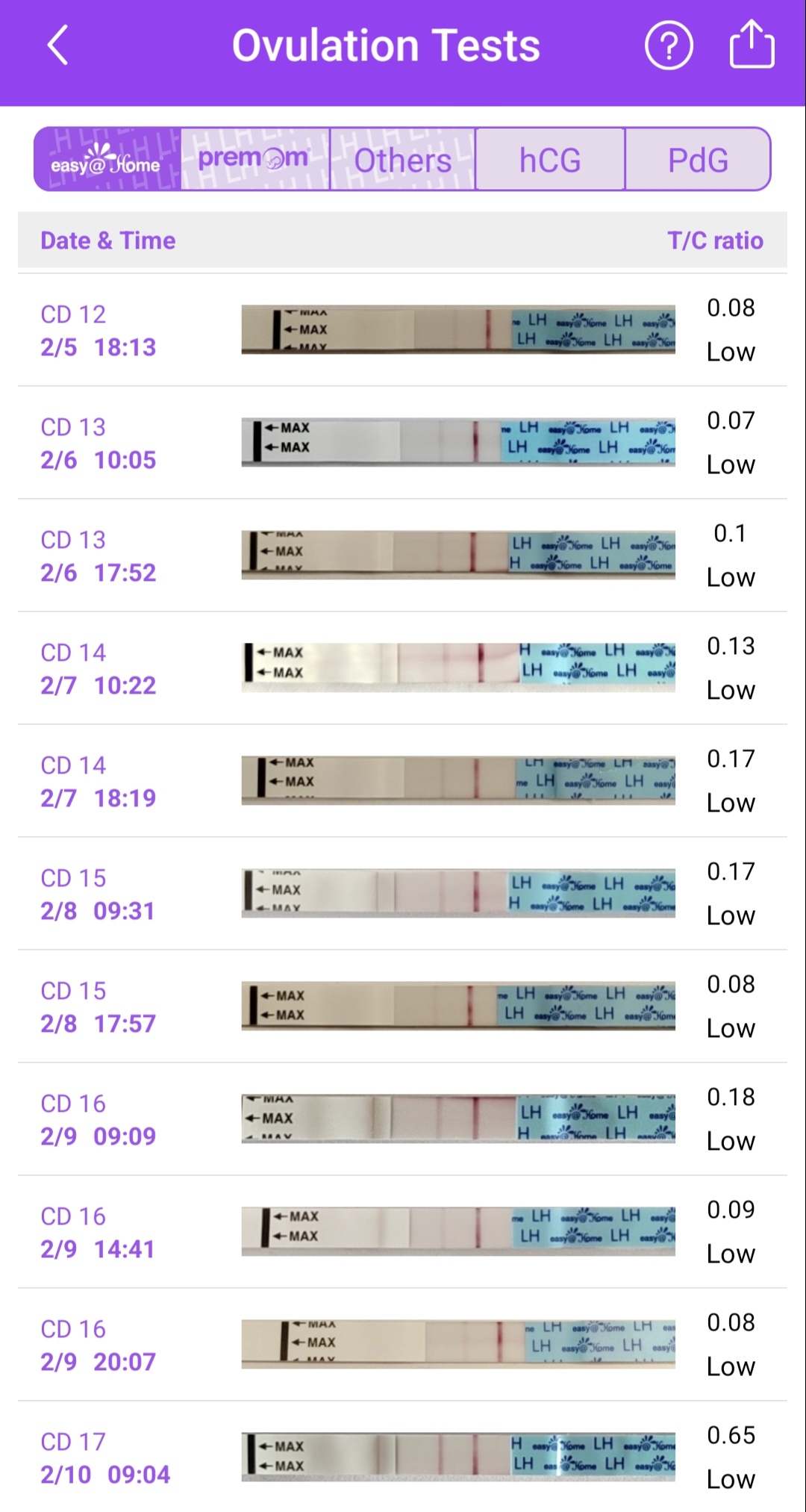Select the easy@Home tab
The width and height of the screenshot is (806, 1512).
point(107,159)
